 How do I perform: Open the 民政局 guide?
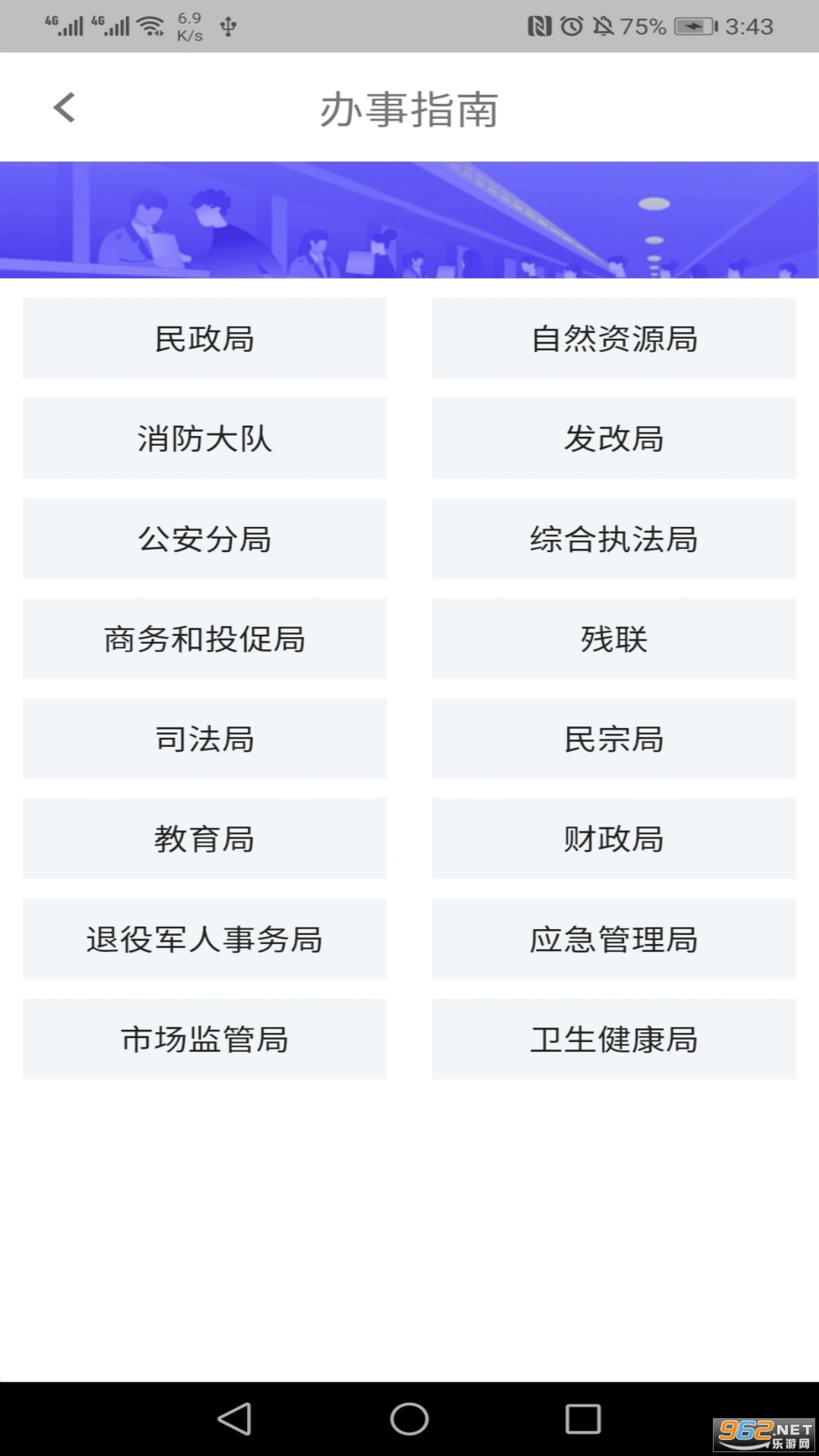205,338
